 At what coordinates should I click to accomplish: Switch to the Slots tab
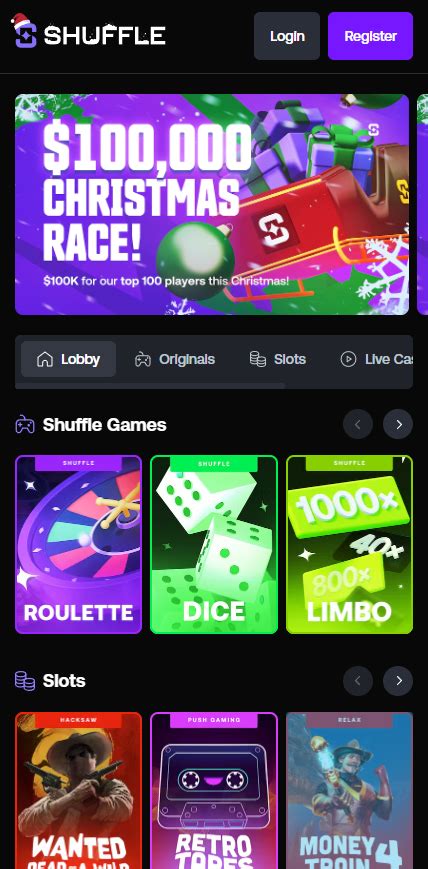pyautogui.click(x=278, y=359)
